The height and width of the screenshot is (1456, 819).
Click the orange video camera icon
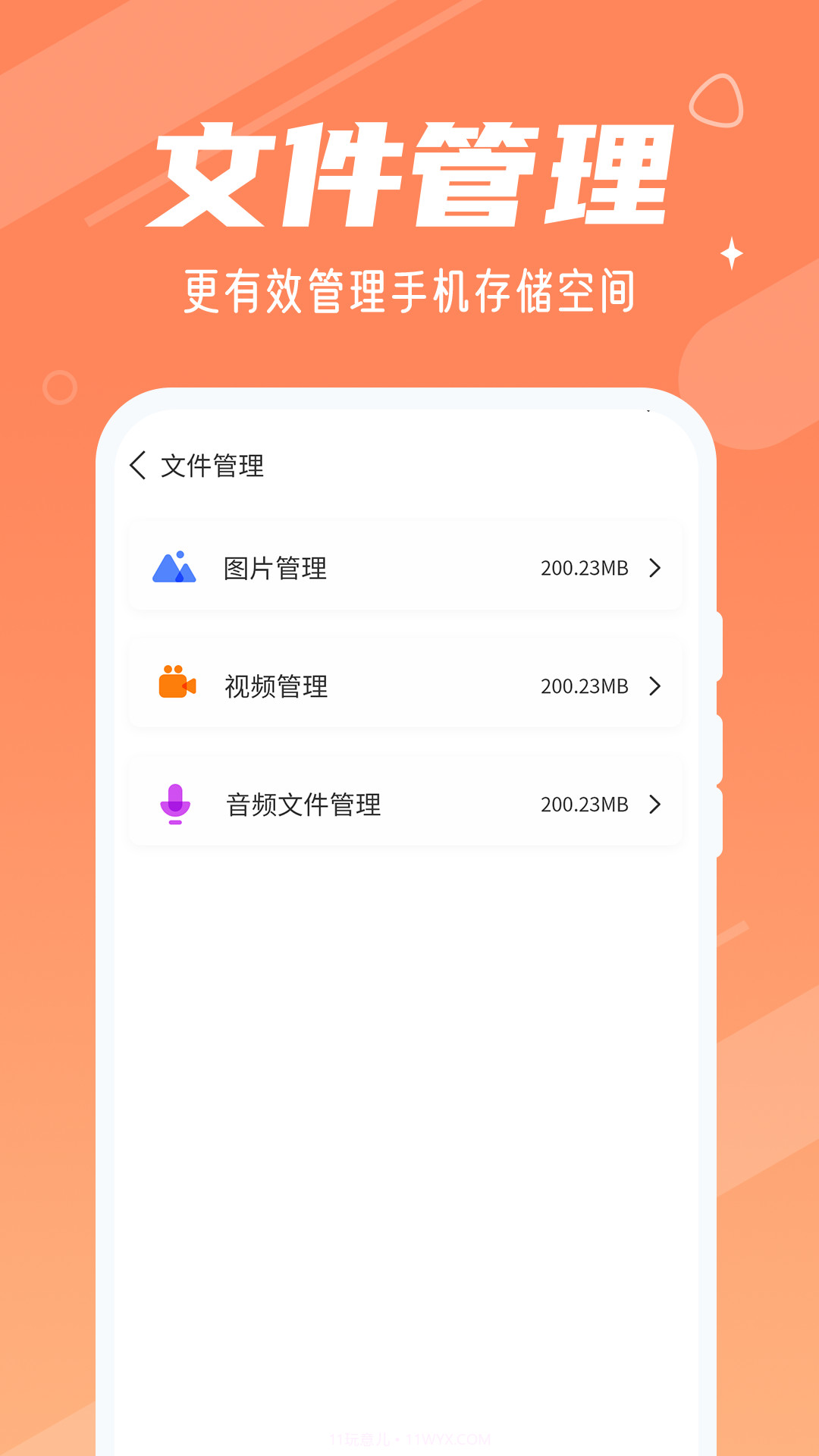click(176, 686)
